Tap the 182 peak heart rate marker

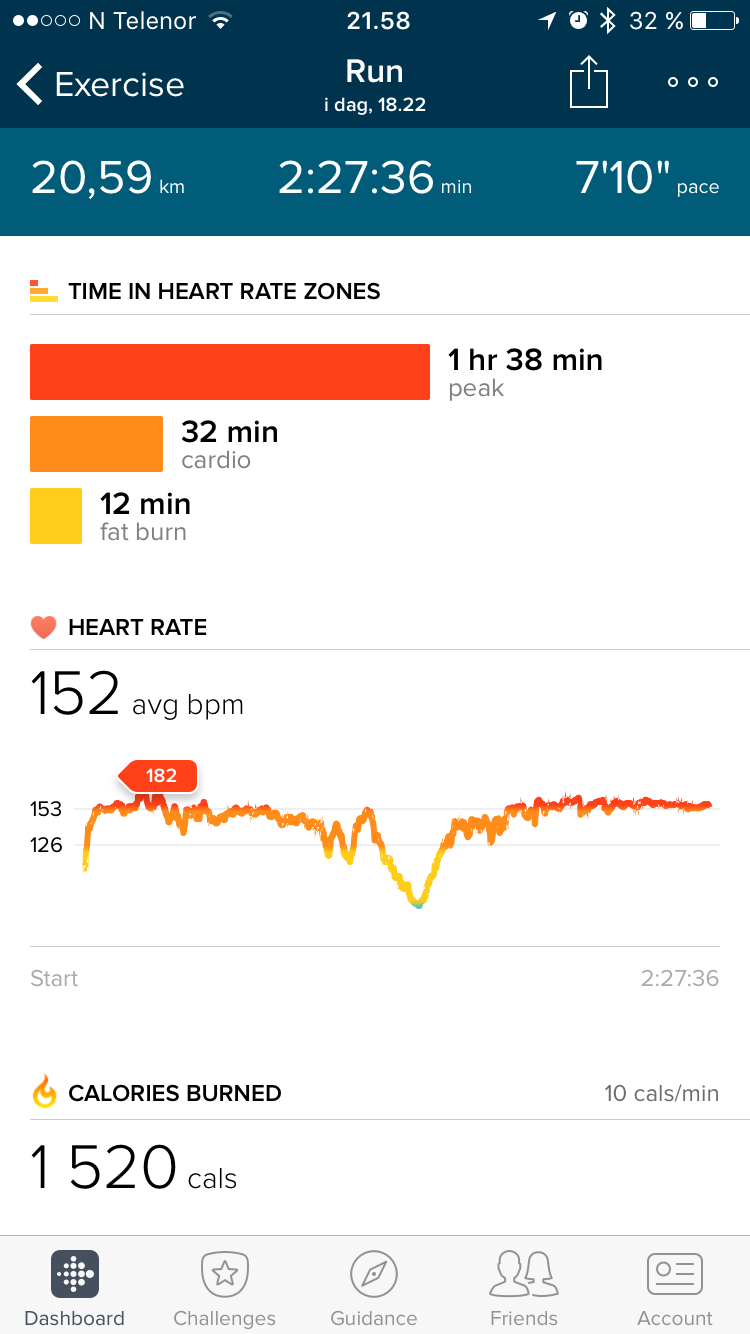click(158, 775)
